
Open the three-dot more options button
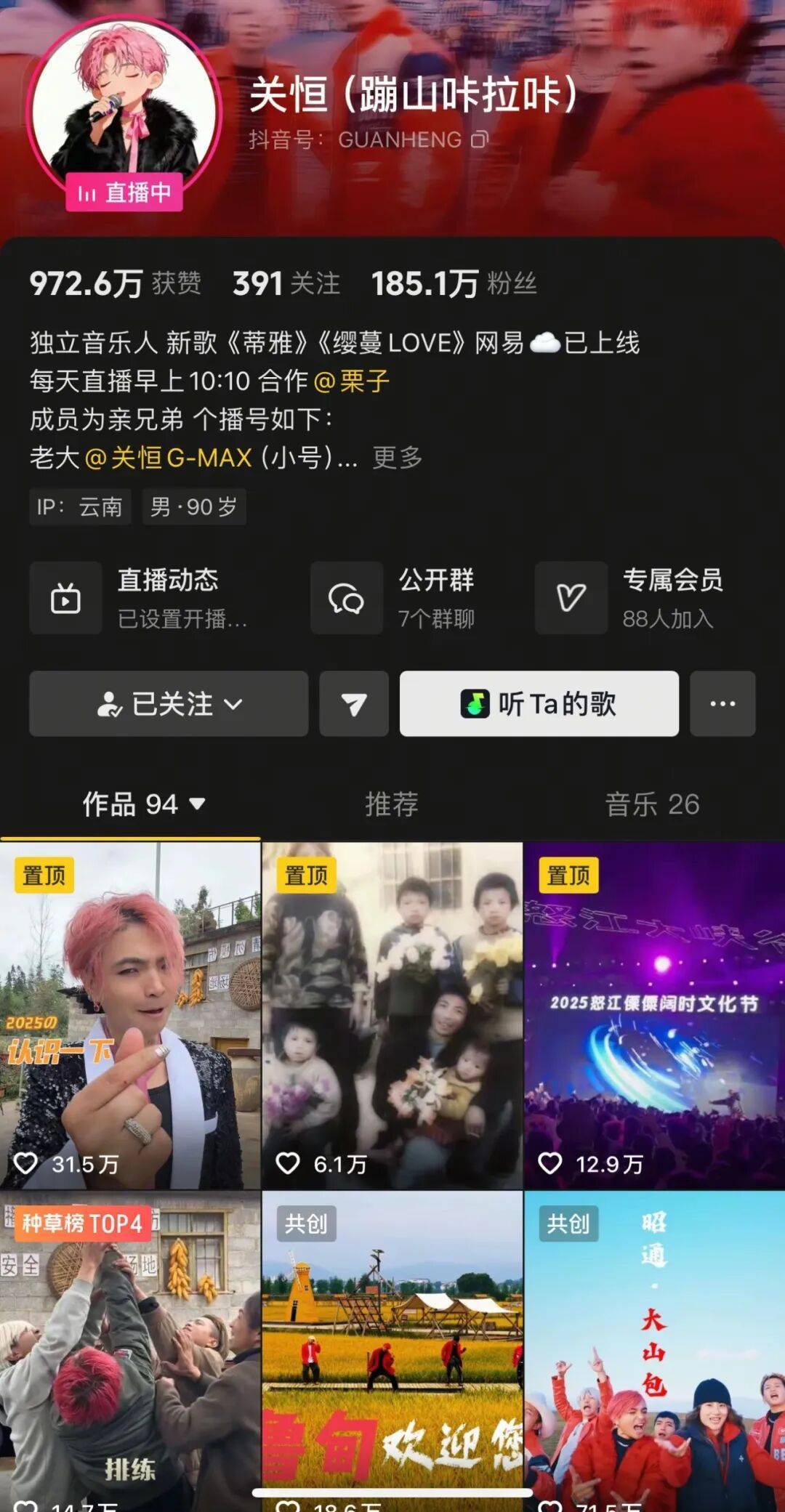(722, 703)
